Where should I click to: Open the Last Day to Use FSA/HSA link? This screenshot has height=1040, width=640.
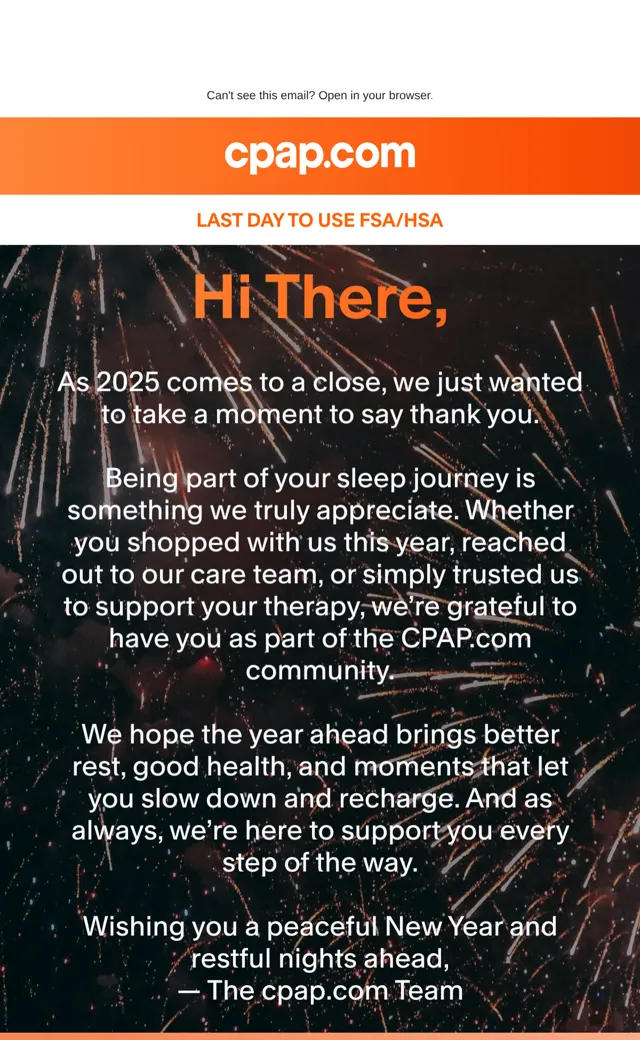(320, 220)
